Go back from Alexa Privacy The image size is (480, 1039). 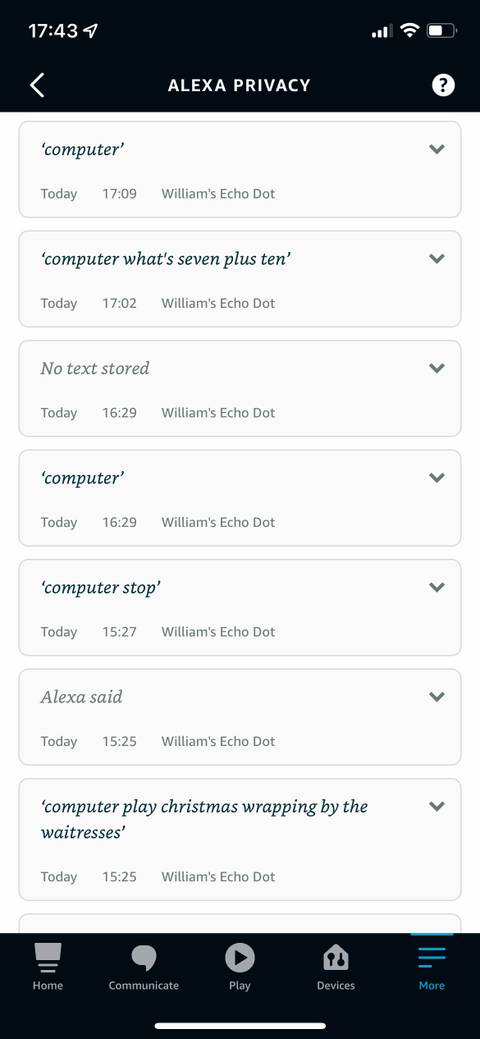(x=37, y=85)
